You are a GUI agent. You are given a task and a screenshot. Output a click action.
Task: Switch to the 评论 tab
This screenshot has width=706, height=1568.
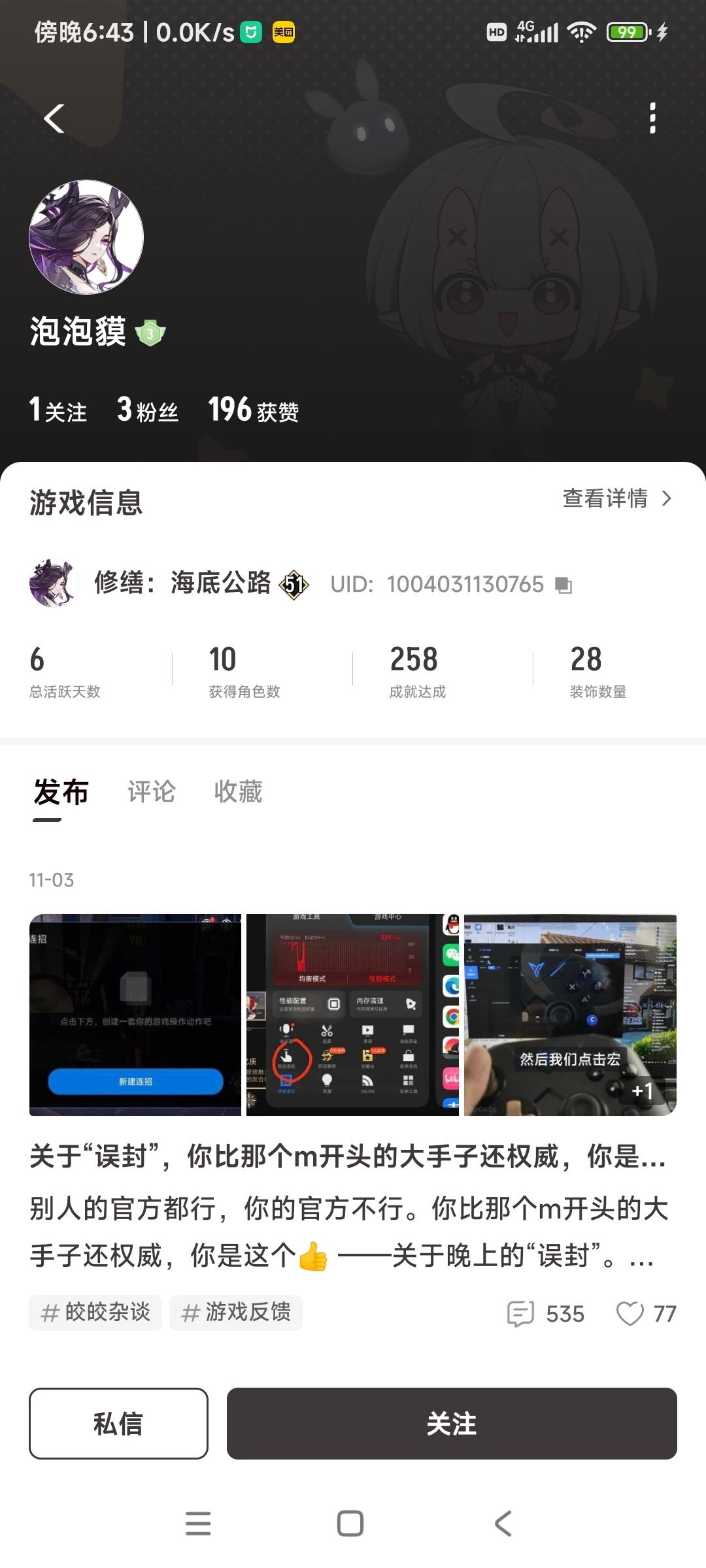(x=152, y=792)
